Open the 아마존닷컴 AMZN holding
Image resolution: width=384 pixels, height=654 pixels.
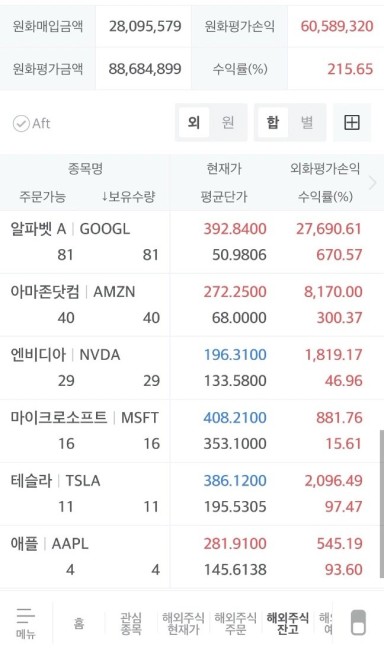click(x=192, y=305)
